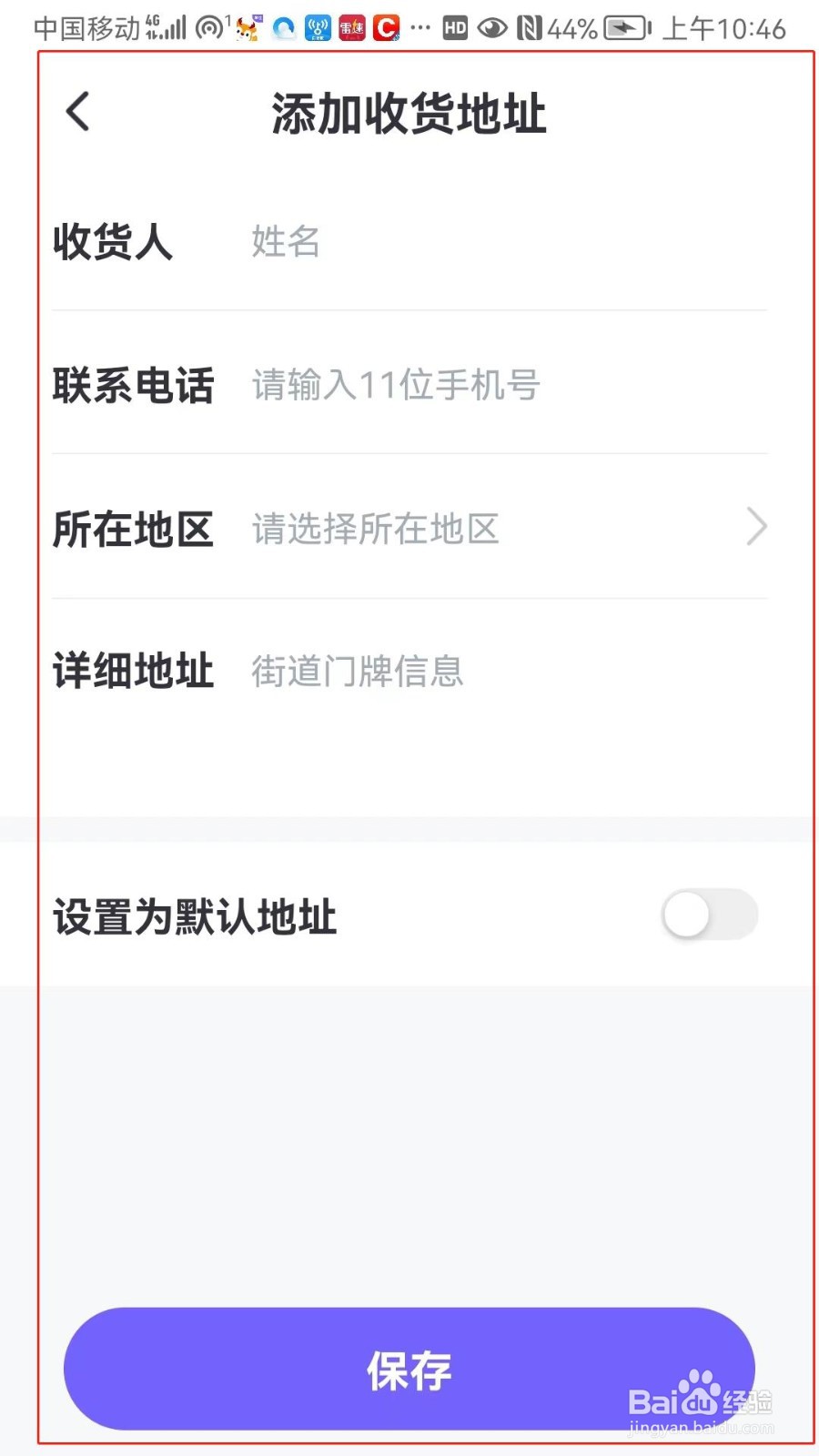Tap the blue cloud app notification icon
Viewport: 819px width, 1456px height.
coord(282,28)
